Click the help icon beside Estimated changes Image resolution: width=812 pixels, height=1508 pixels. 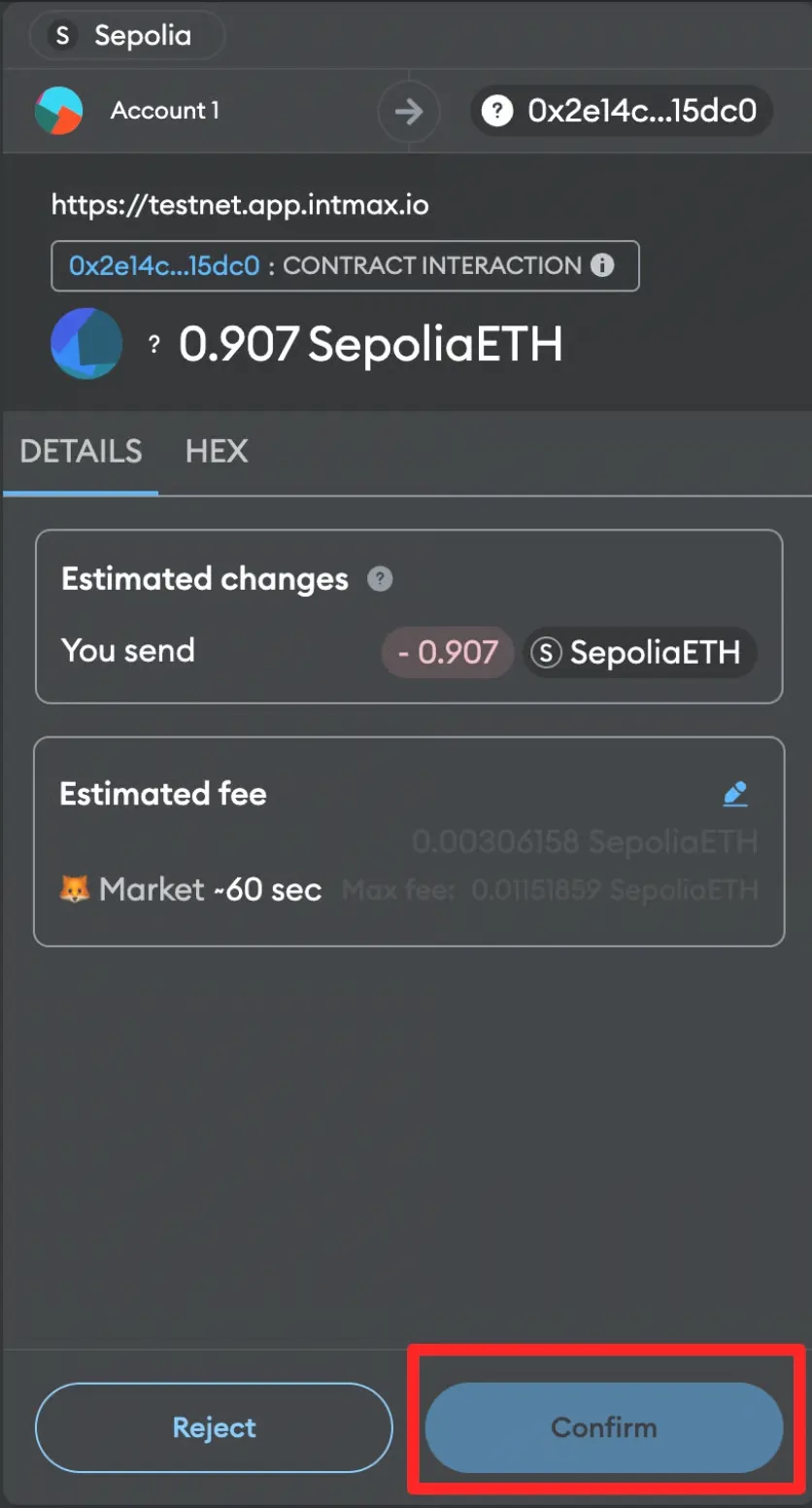(x=380, y=579)
